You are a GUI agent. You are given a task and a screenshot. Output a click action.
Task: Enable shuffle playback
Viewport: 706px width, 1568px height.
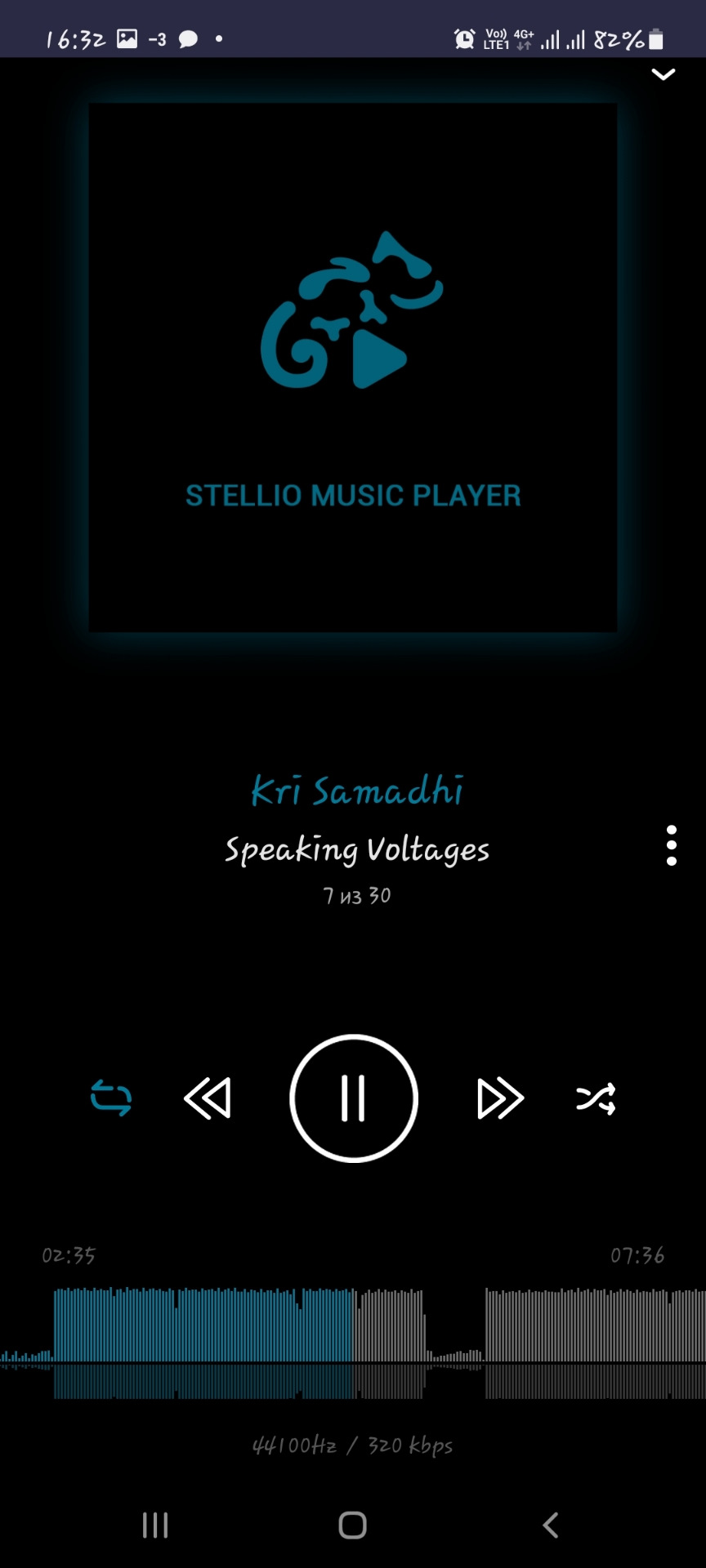[596, 1098]
